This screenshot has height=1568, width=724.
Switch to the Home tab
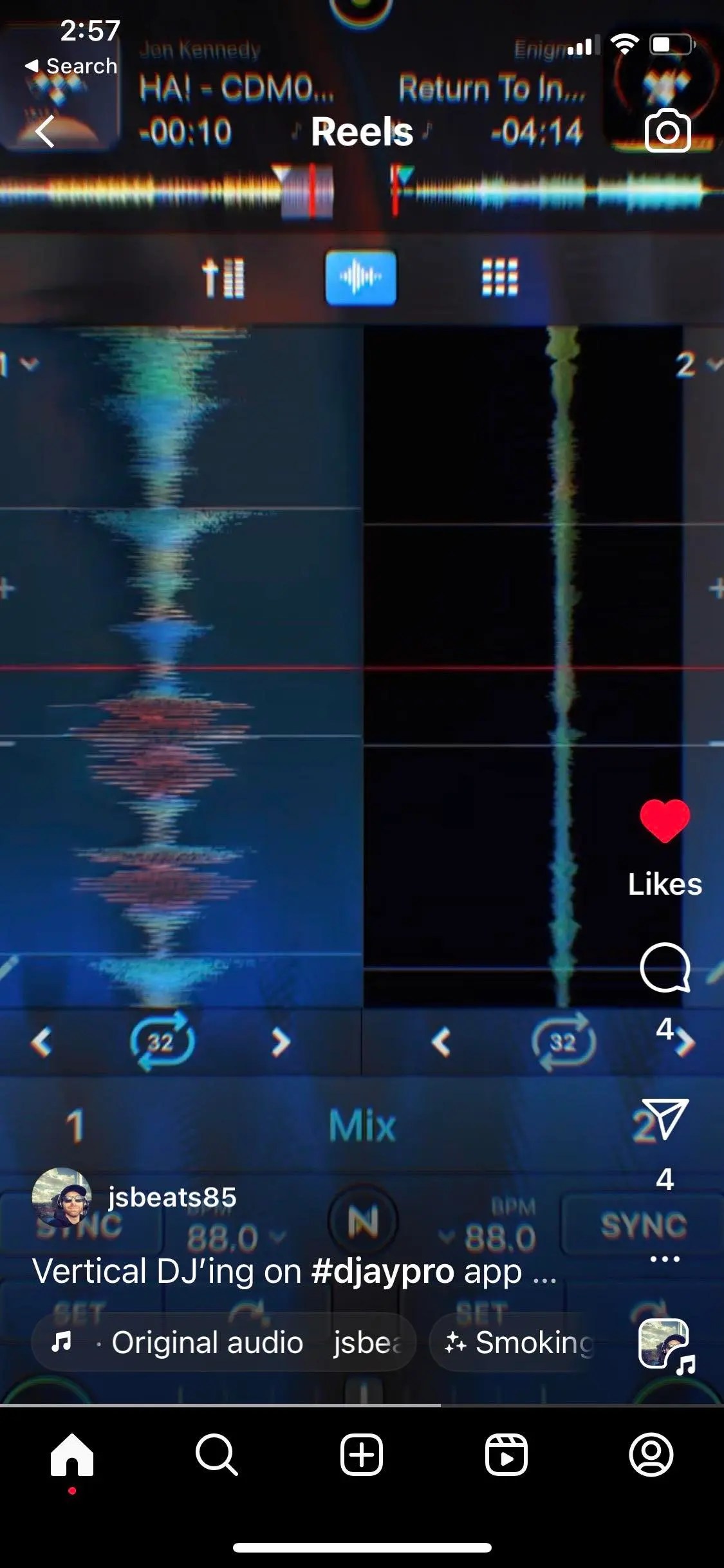pyautogui.click(x=72, y=1455)
